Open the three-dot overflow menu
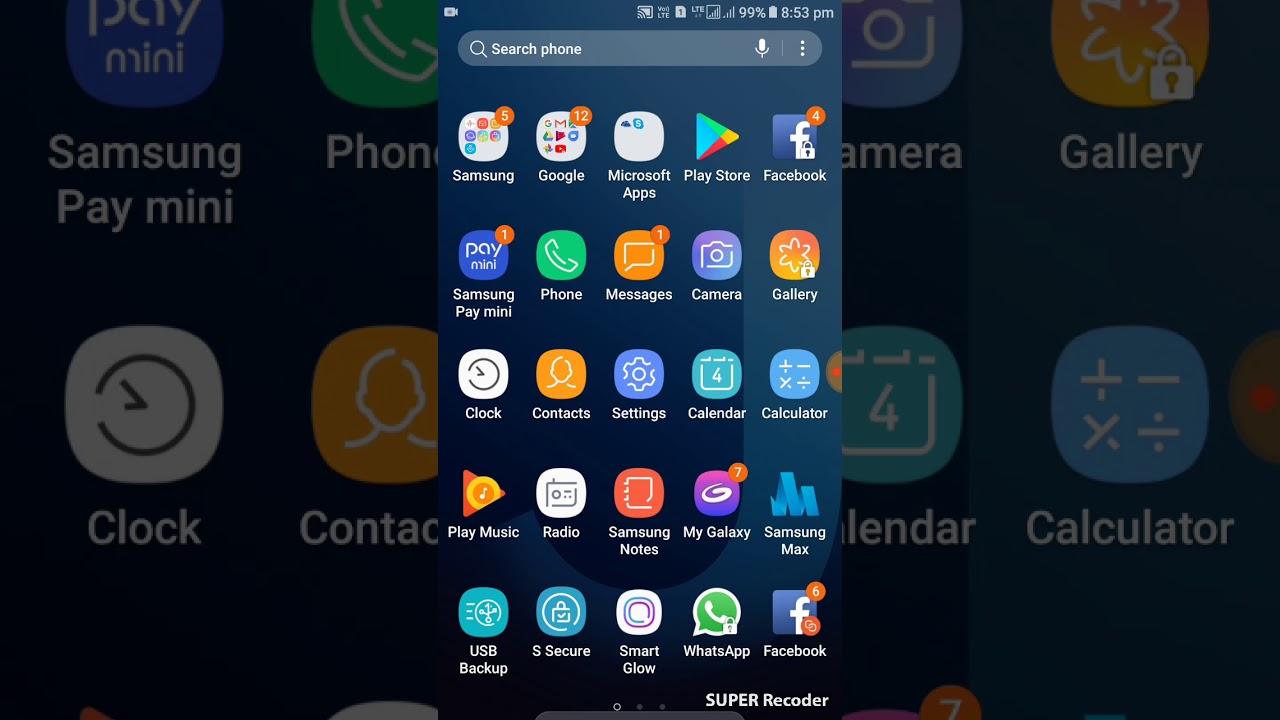Image resolution: width=1280 pixels, height=720 pixels. 802,49
